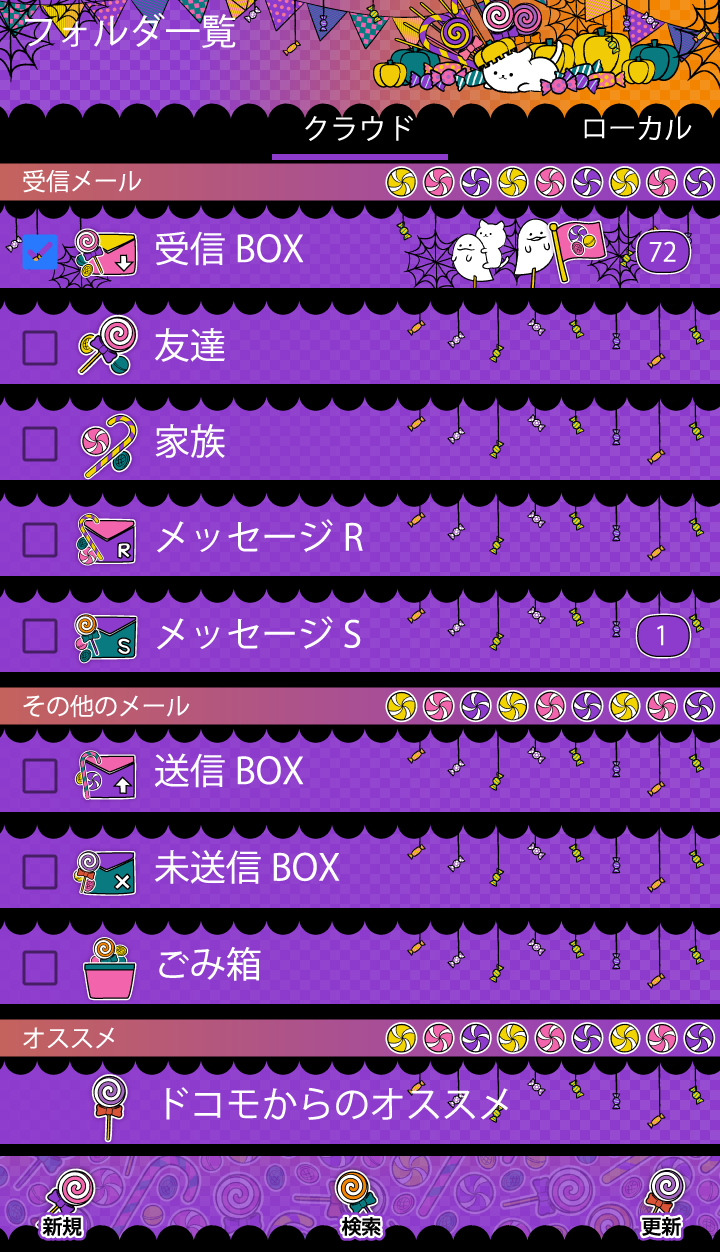This screenshot has width=720, height=1252.
Task: Tick the 送信 BOX checkbox
Action: 40,774
